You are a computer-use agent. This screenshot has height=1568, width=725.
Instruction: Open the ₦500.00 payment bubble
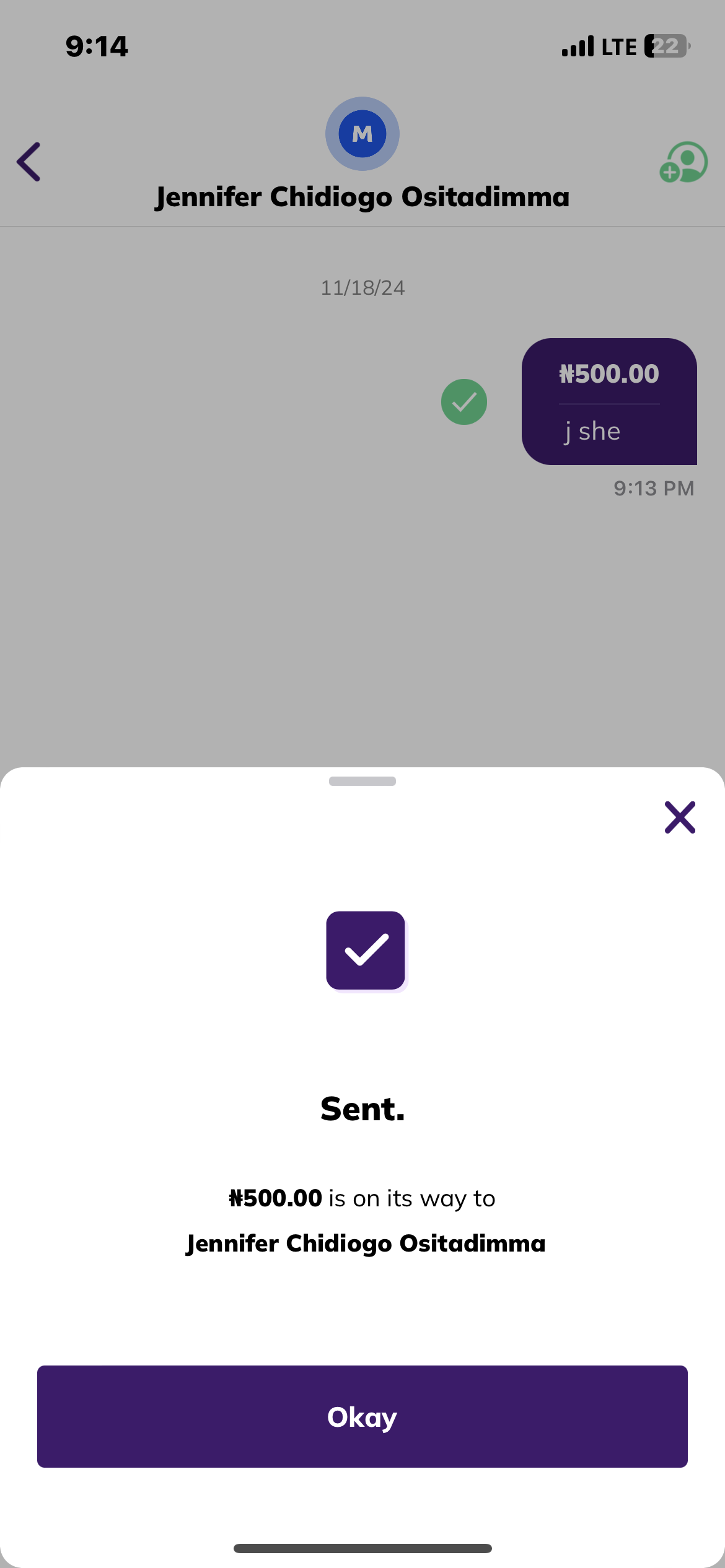pos(609,401)
